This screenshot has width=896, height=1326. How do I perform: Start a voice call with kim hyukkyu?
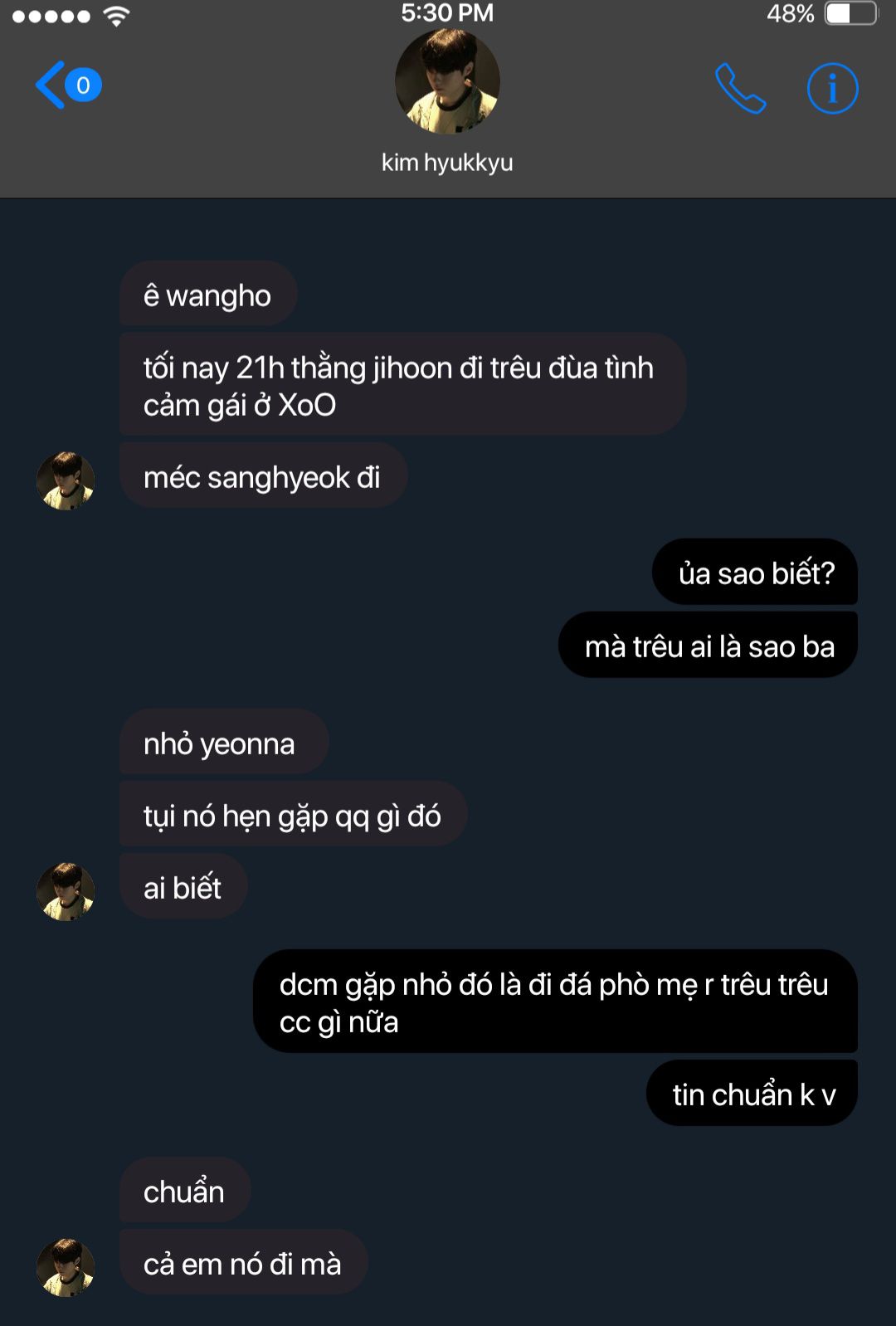740,88
